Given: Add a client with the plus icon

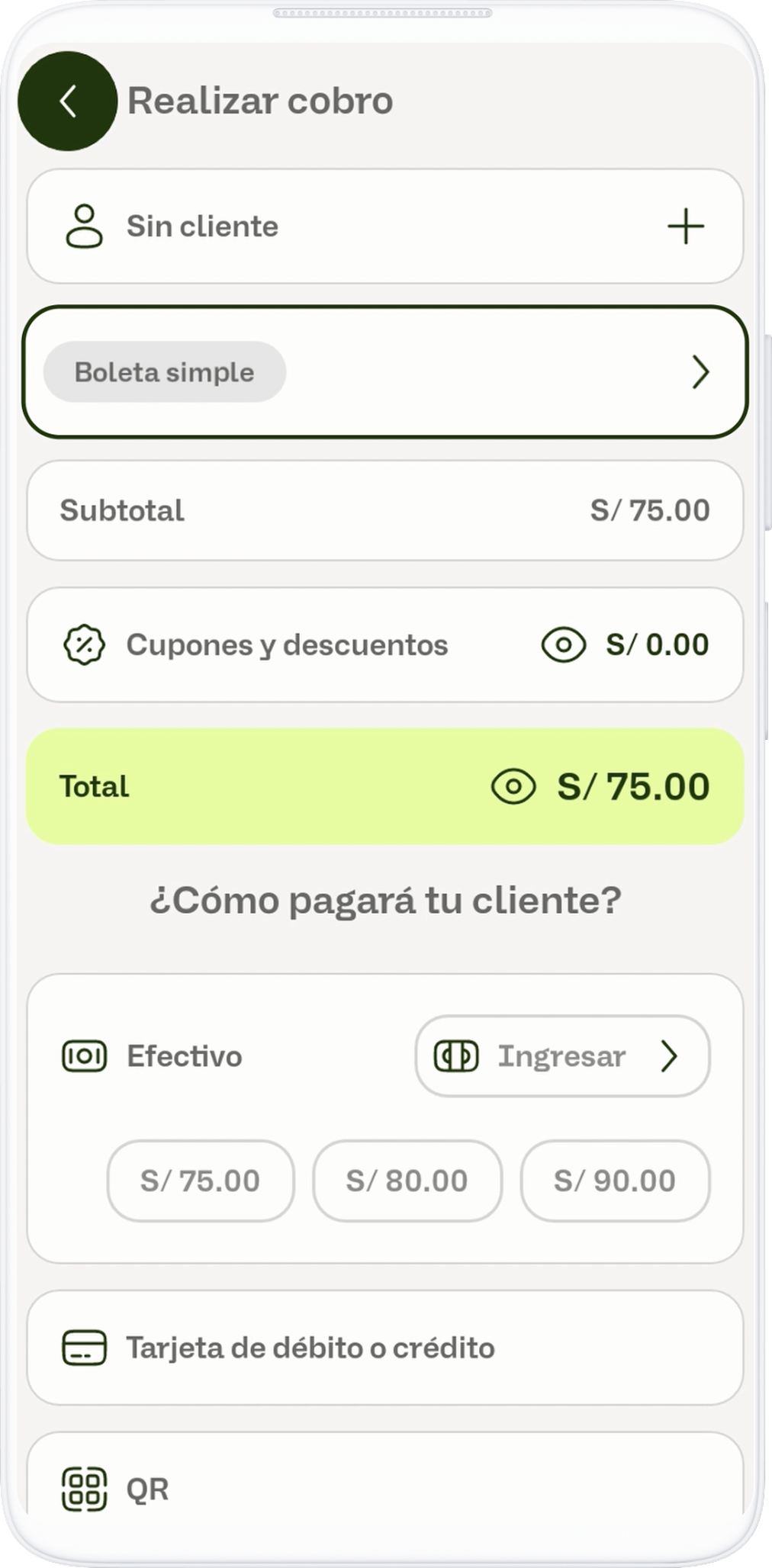Looking at the screenshot, I should point(685,227).
